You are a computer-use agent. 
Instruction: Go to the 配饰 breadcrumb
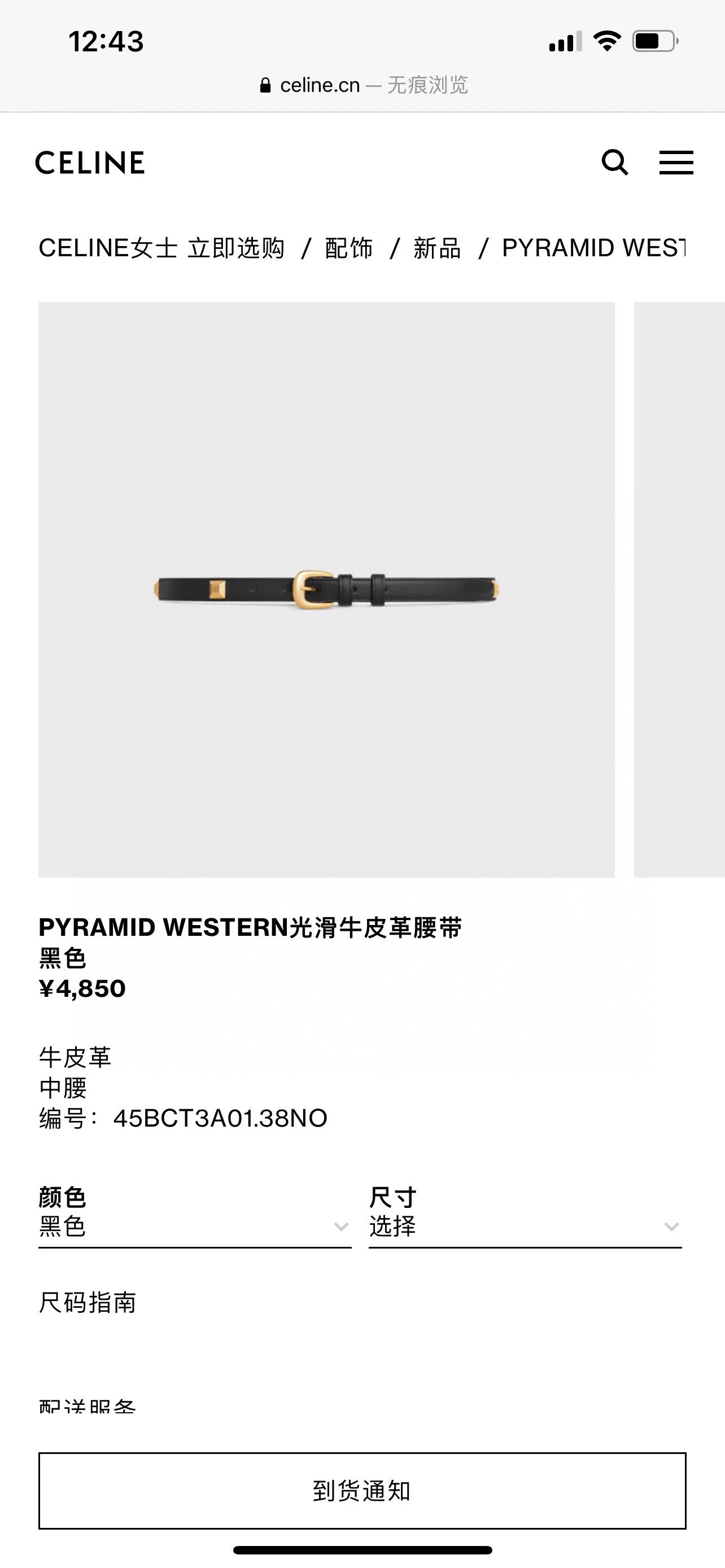click(348, 248)
